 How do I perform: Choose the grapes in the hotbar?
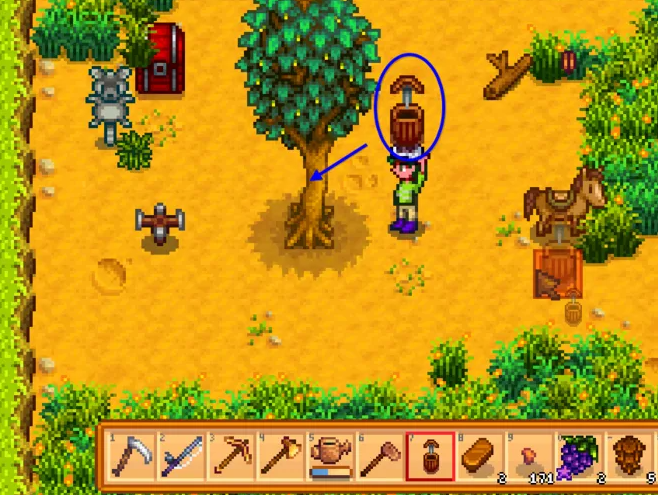579,457
